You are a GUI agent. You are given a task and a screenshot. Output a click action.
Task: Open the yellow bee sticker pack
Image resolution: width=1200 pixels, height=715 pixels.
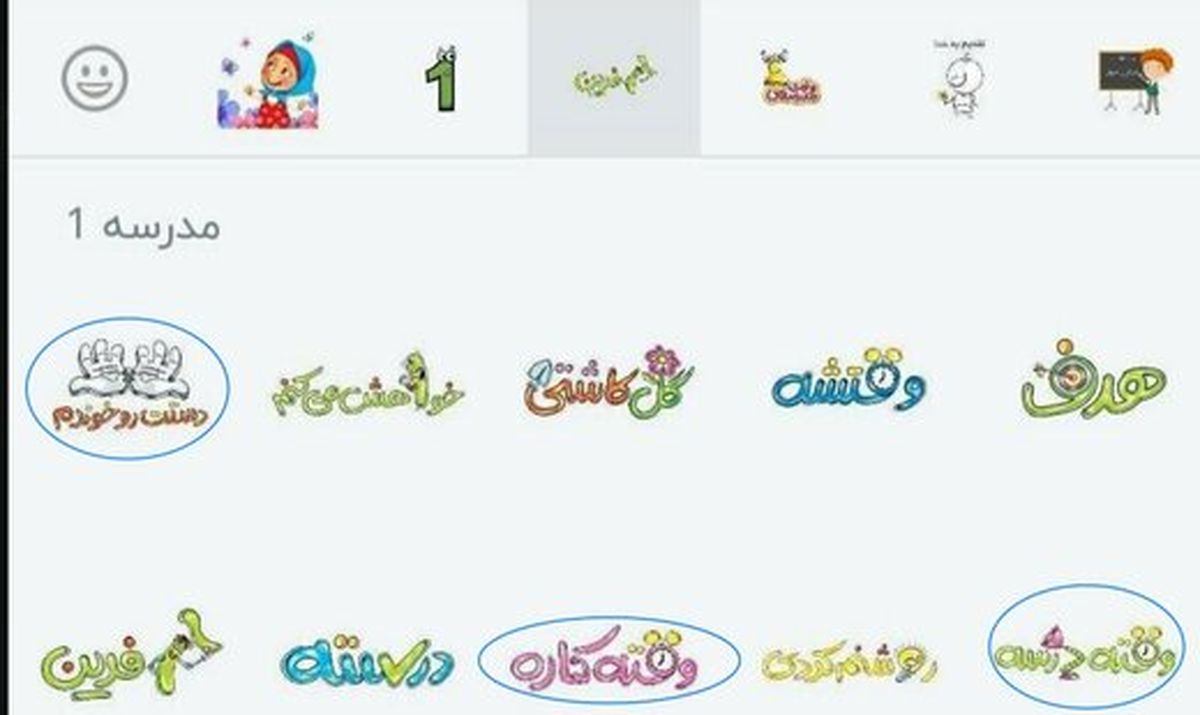point(788,80)
